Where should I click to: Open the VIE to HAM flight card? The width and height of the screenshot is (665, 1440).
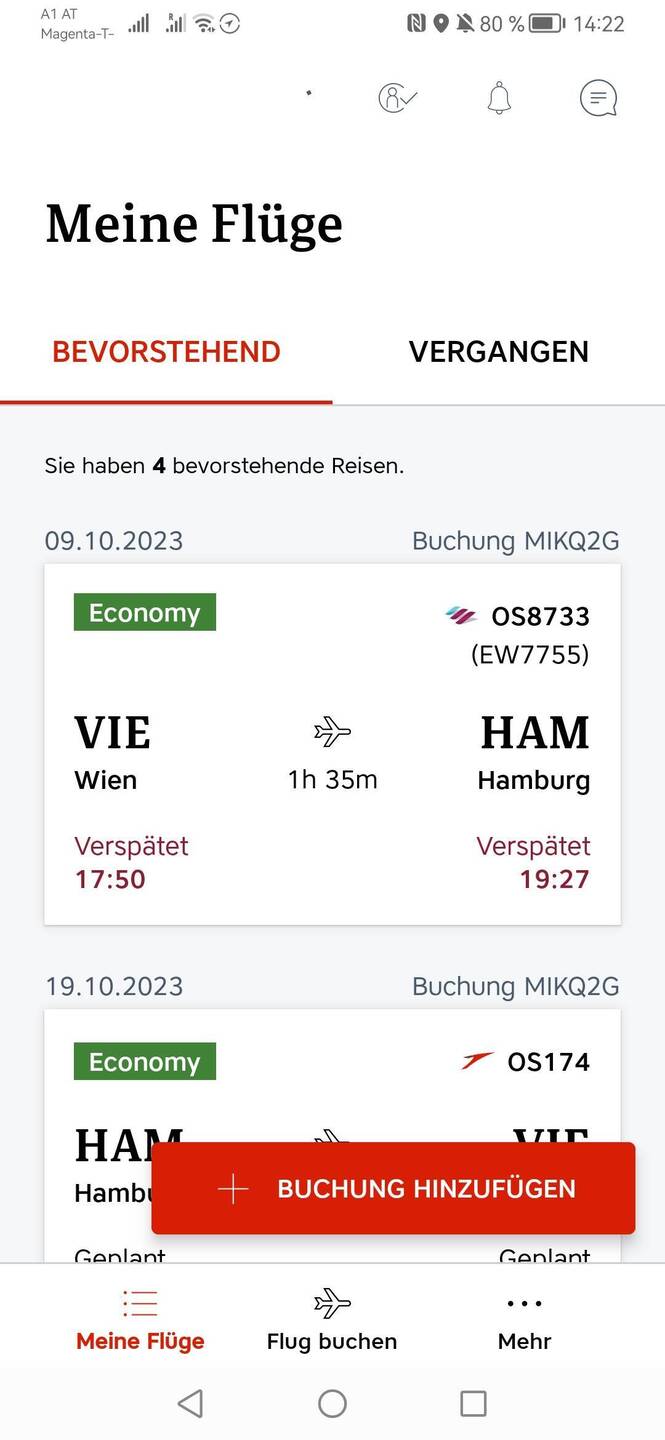(332, 744)
